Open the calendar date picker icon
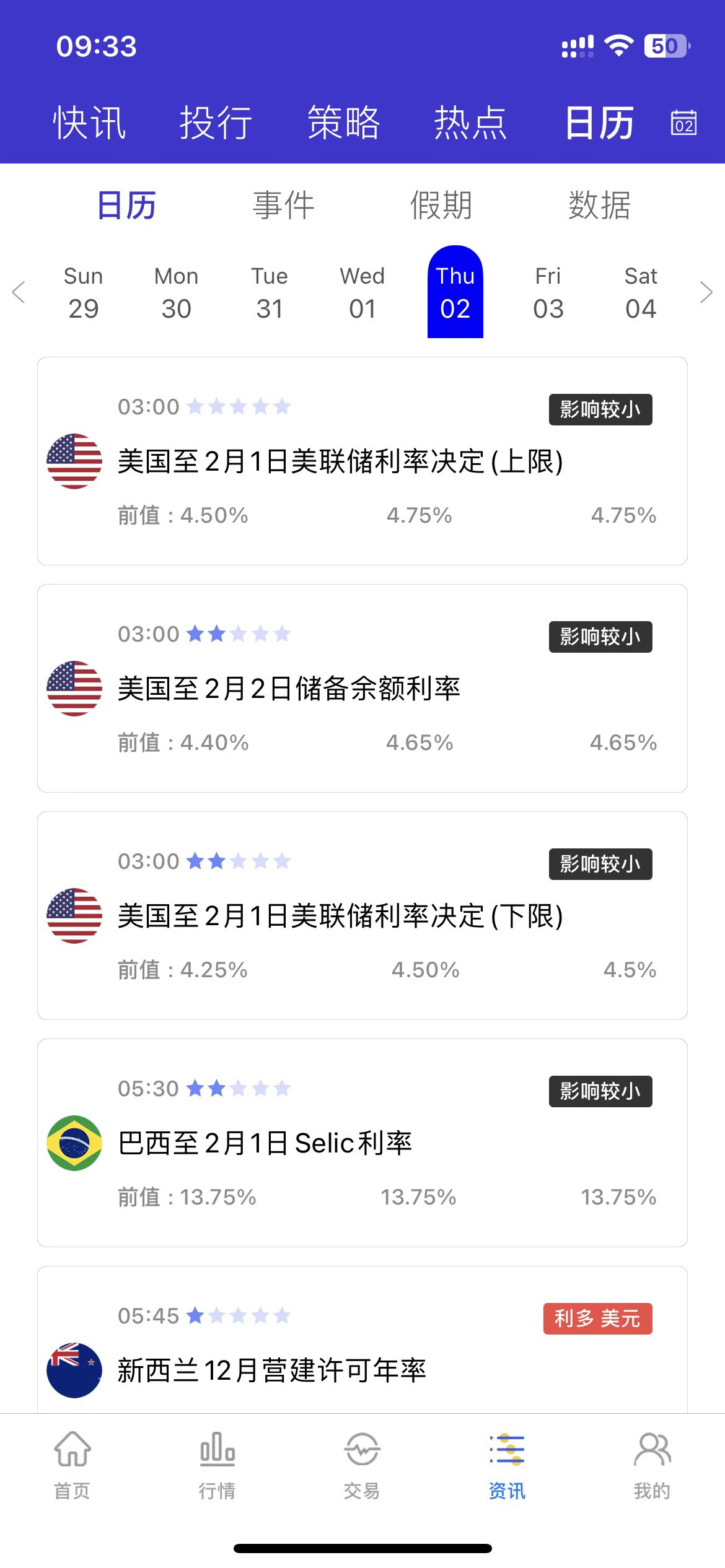This screenshot has width=725, height=1568. (x=683, y=123)
